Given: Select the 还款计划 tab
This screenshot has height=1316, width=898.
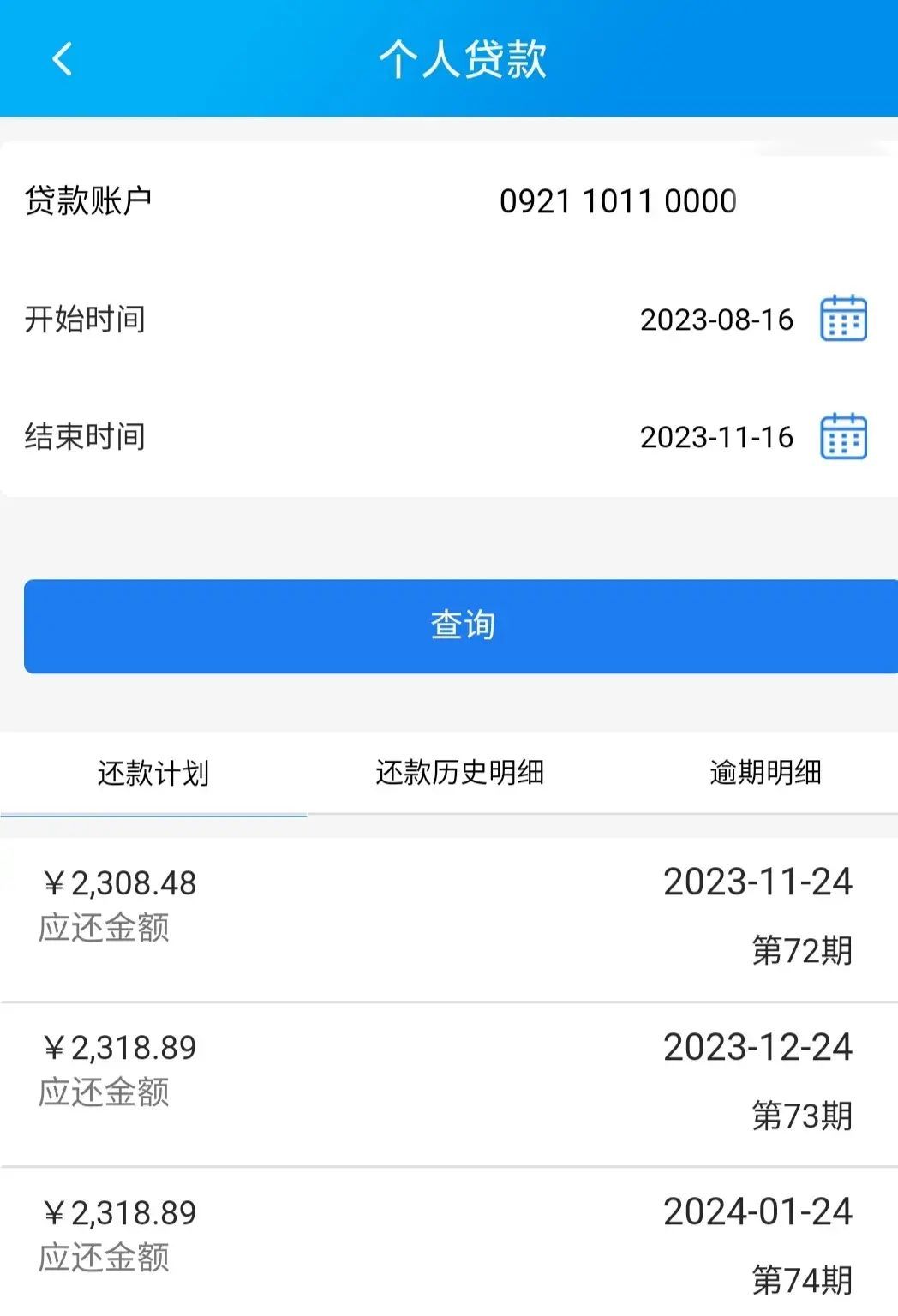Looking at the screenshot, I should [x=155, y=772].
